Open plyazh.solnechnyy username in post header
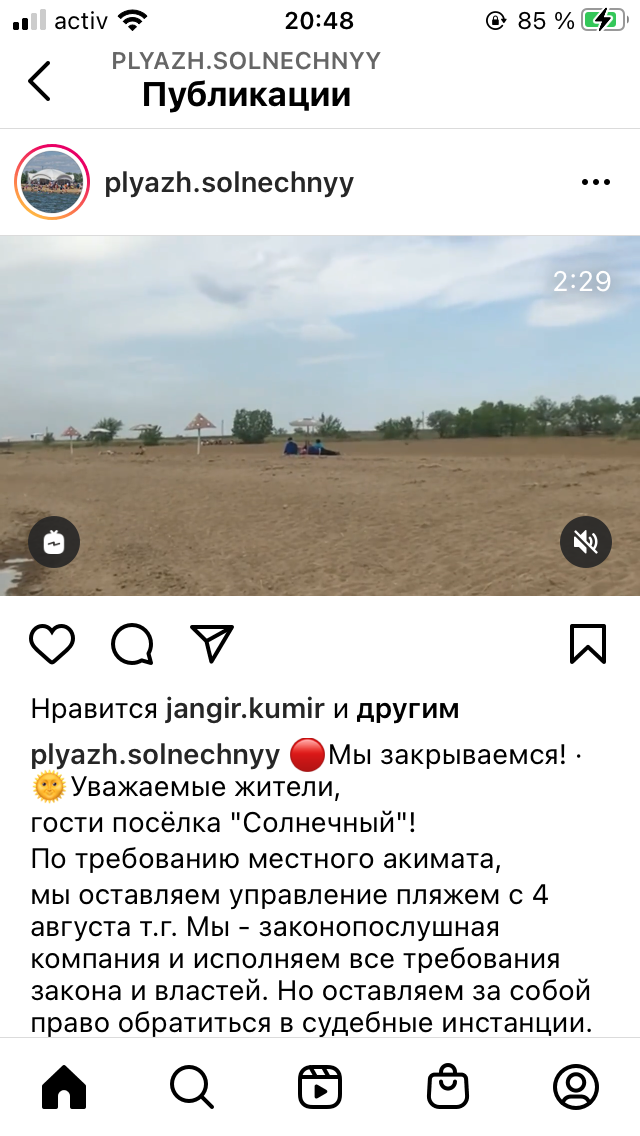 click(x=229, y=184)
